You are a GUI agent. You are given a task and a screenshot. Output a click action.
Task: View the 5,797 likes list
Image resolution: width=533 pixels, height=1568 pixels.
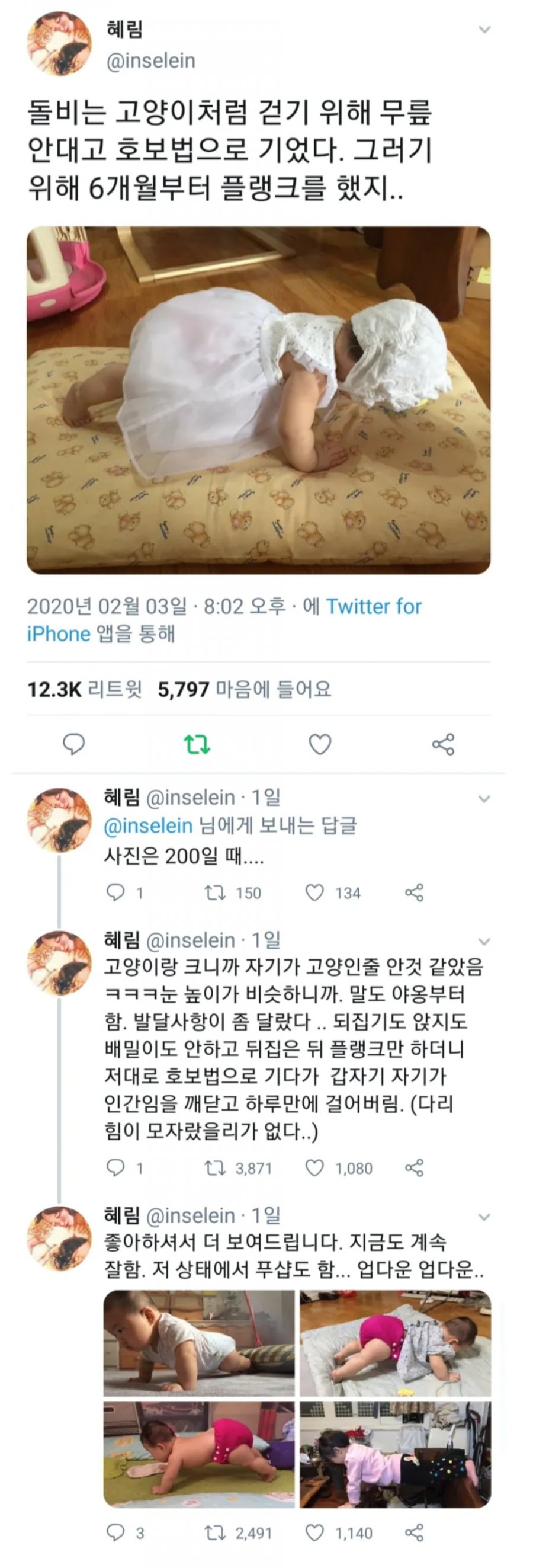point(243,689)
